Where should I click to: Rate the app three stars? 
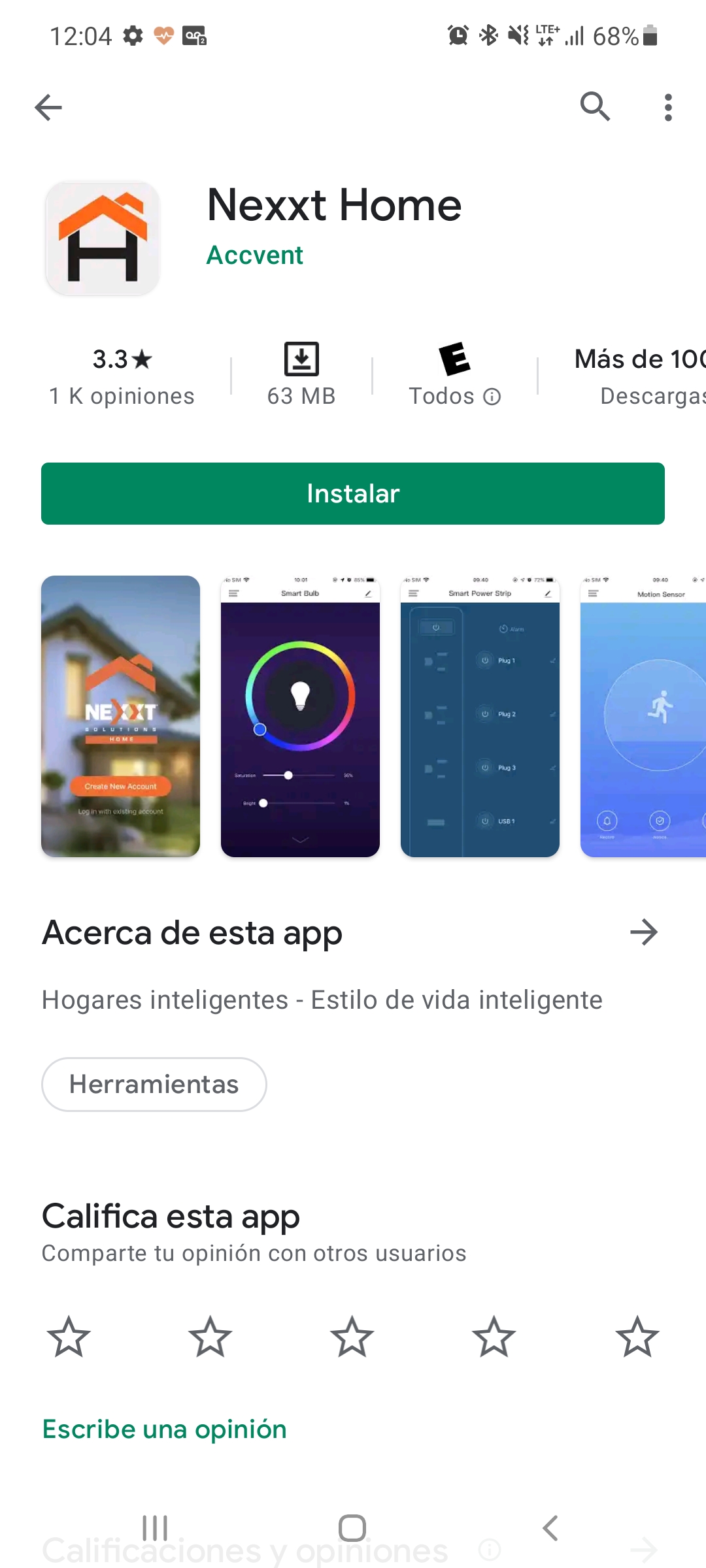pyautogui.click(x=352, y=1337)
